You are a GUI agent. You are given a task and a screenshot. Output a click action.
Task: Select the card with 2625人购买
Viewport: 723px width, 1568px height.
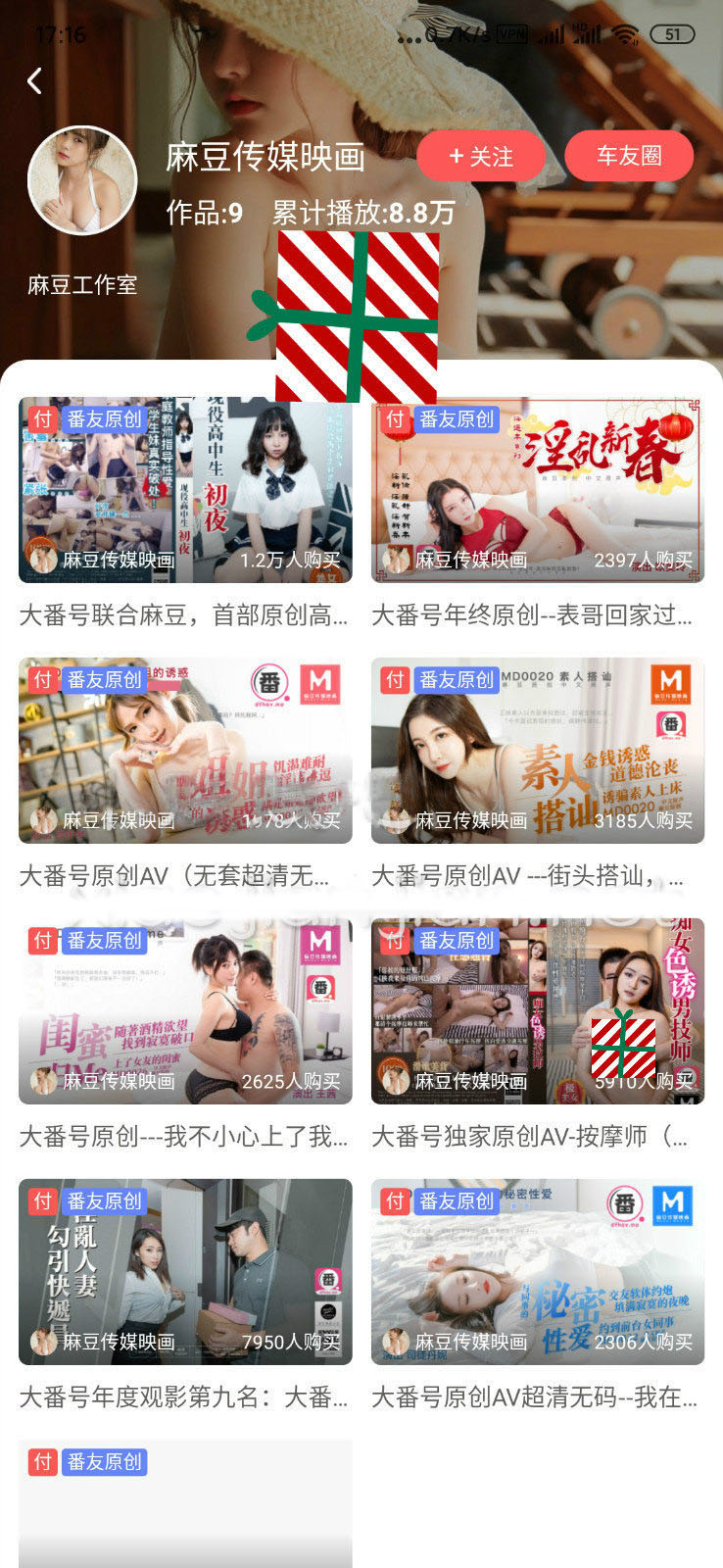[x=185, y=1011]
